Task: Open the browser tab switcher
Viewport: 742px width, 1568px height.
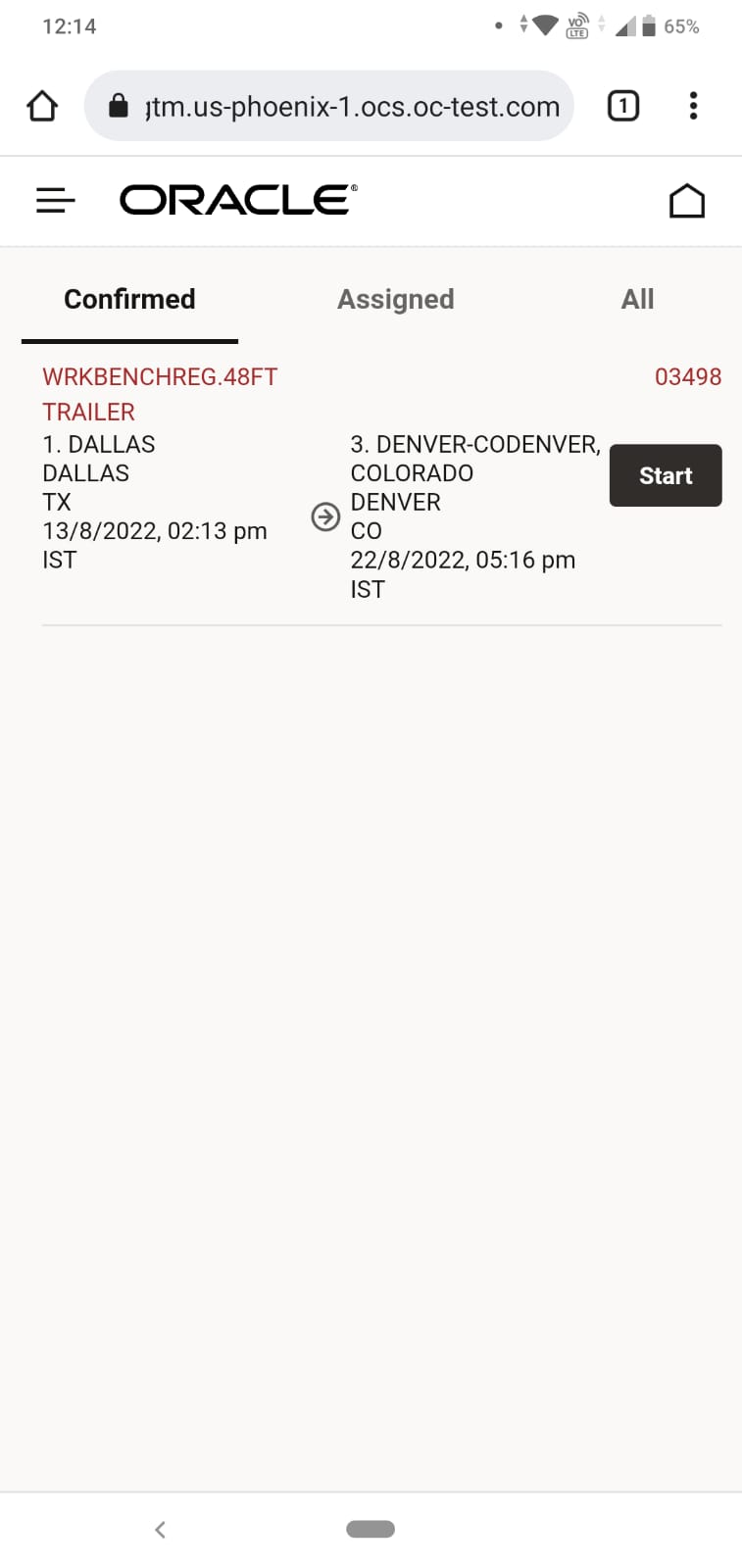Action: click(x=623, y=106)
